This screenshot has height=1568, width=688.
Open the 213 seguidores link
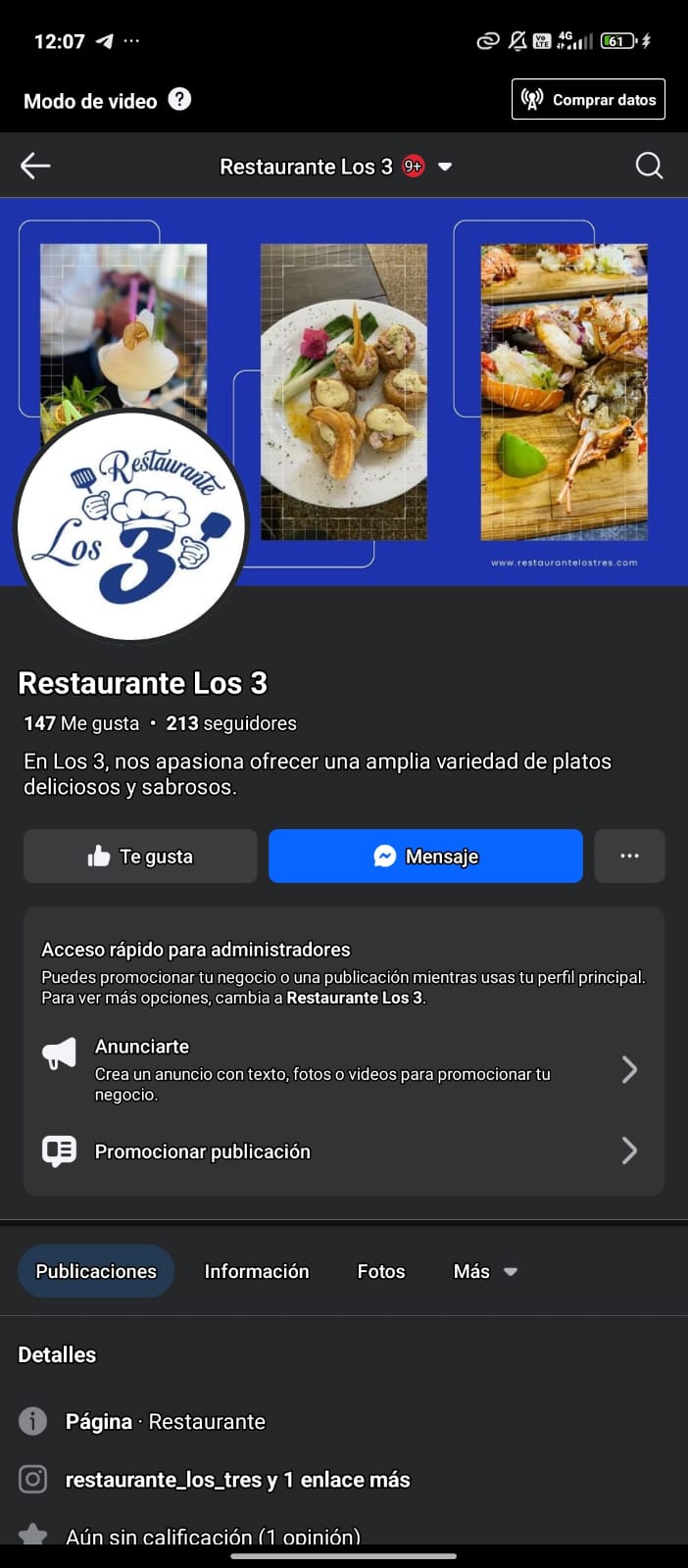231,723
